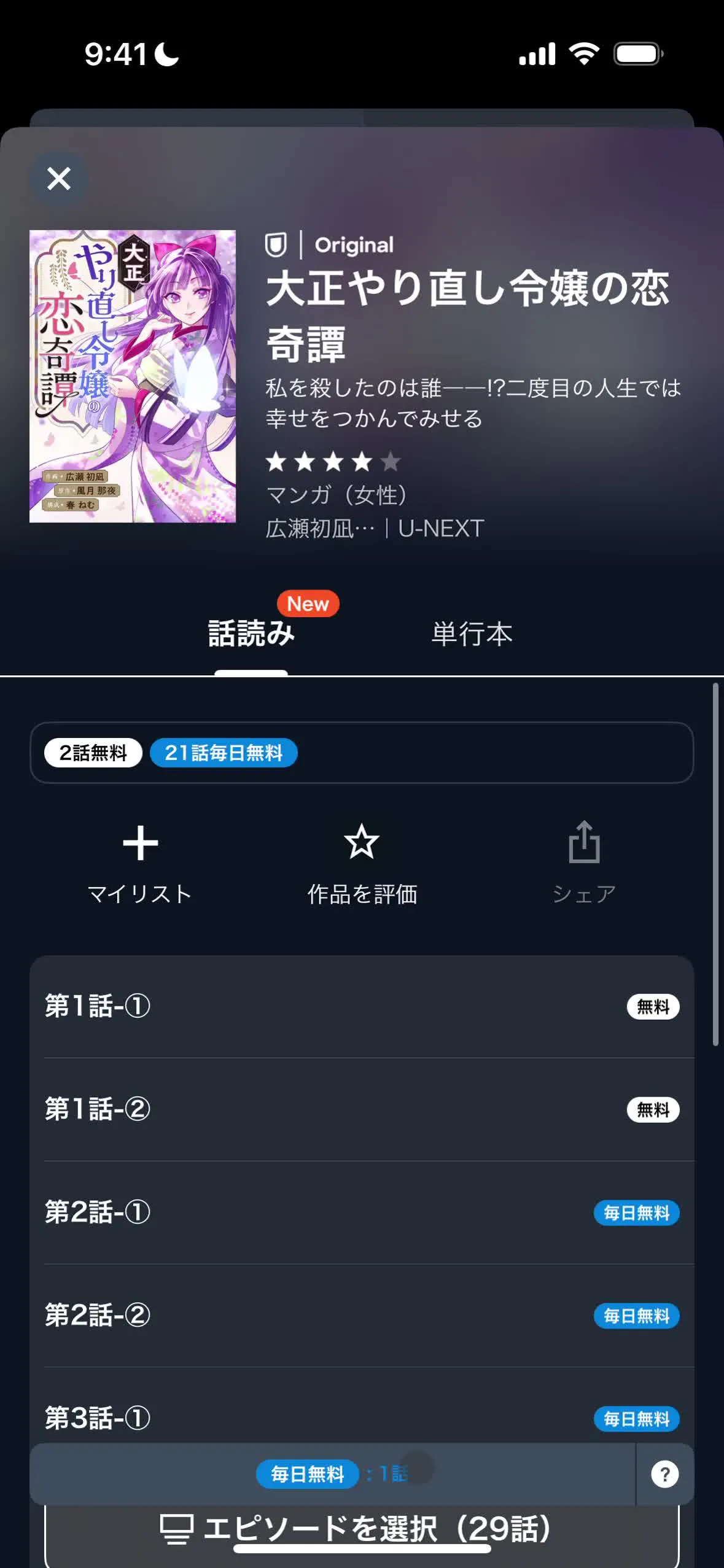
Task: Open episode 第1話-①
Action: (x=362, y=1006)
